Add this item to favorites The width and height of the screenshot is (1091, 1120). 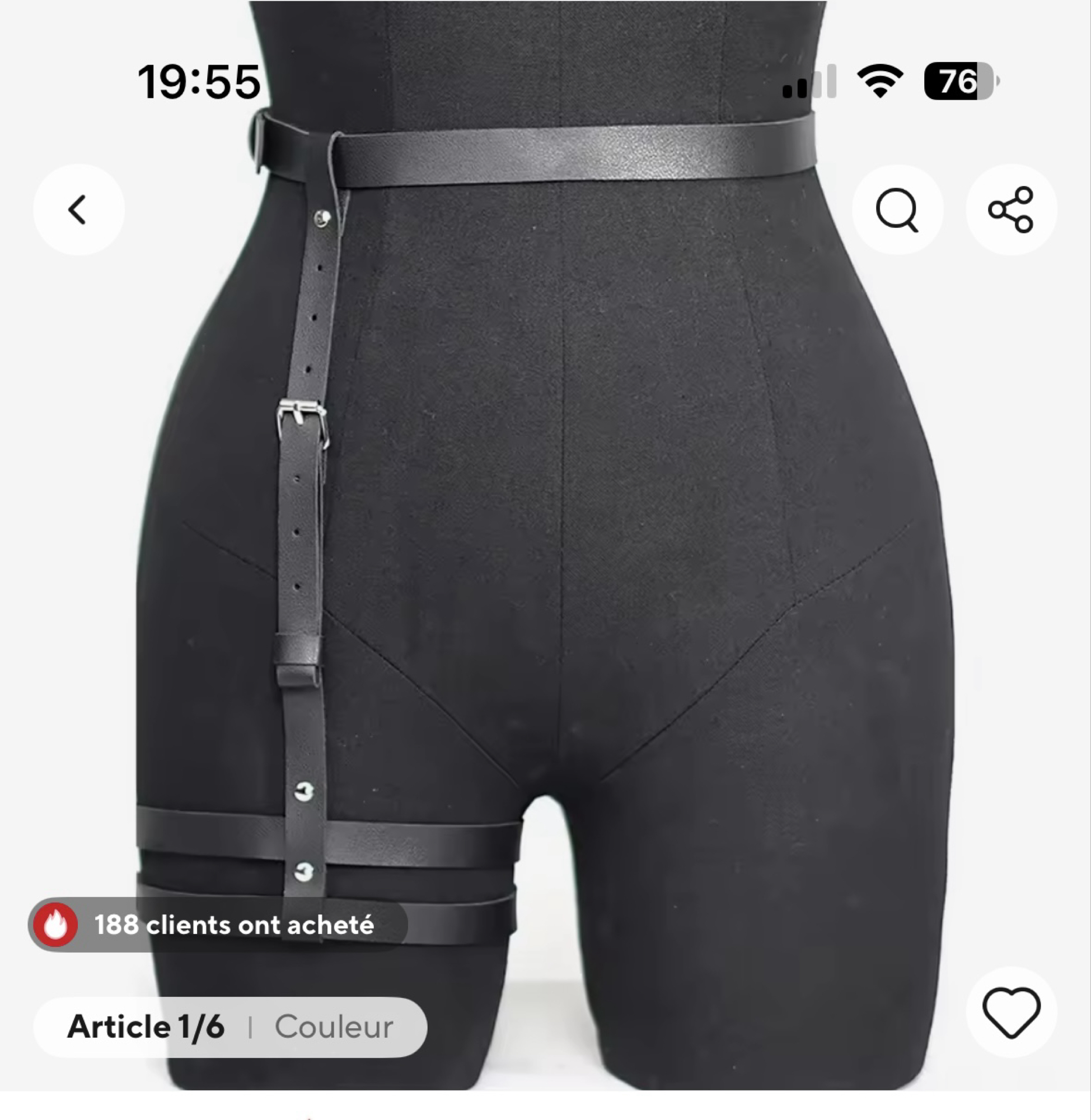(1011, 1012)
